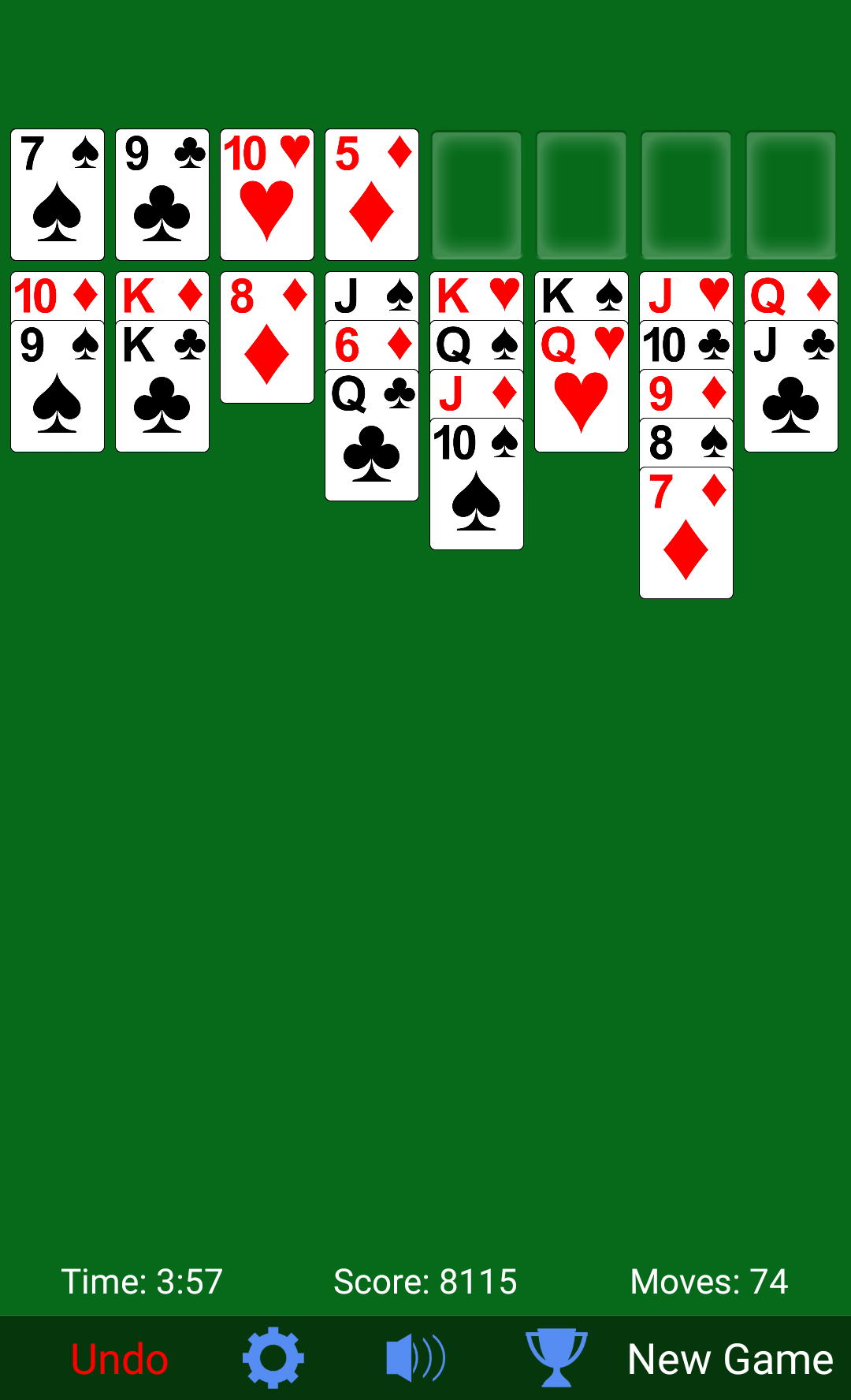Mute the game sound

click(x=415, y=1358)
